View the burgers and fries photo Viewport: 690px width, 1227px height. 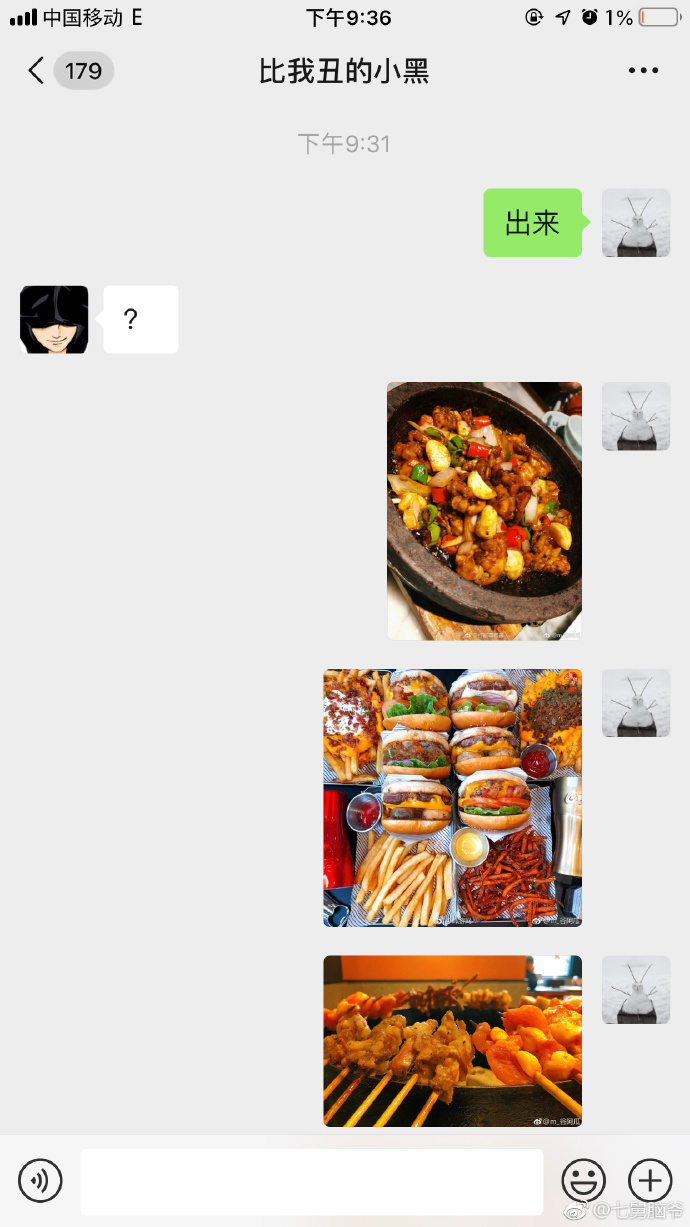coord(452,797)
